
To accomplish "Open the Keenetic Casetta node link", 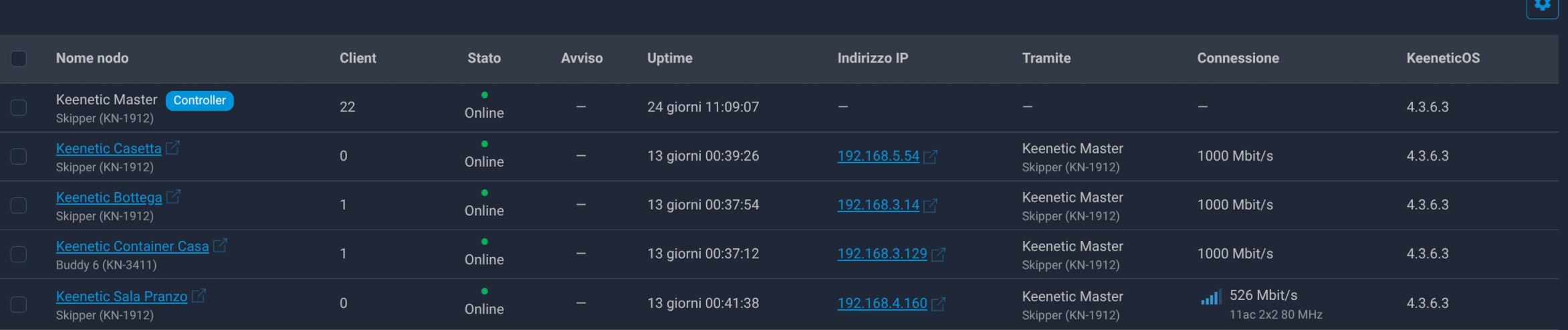I will tap(108, 149).
